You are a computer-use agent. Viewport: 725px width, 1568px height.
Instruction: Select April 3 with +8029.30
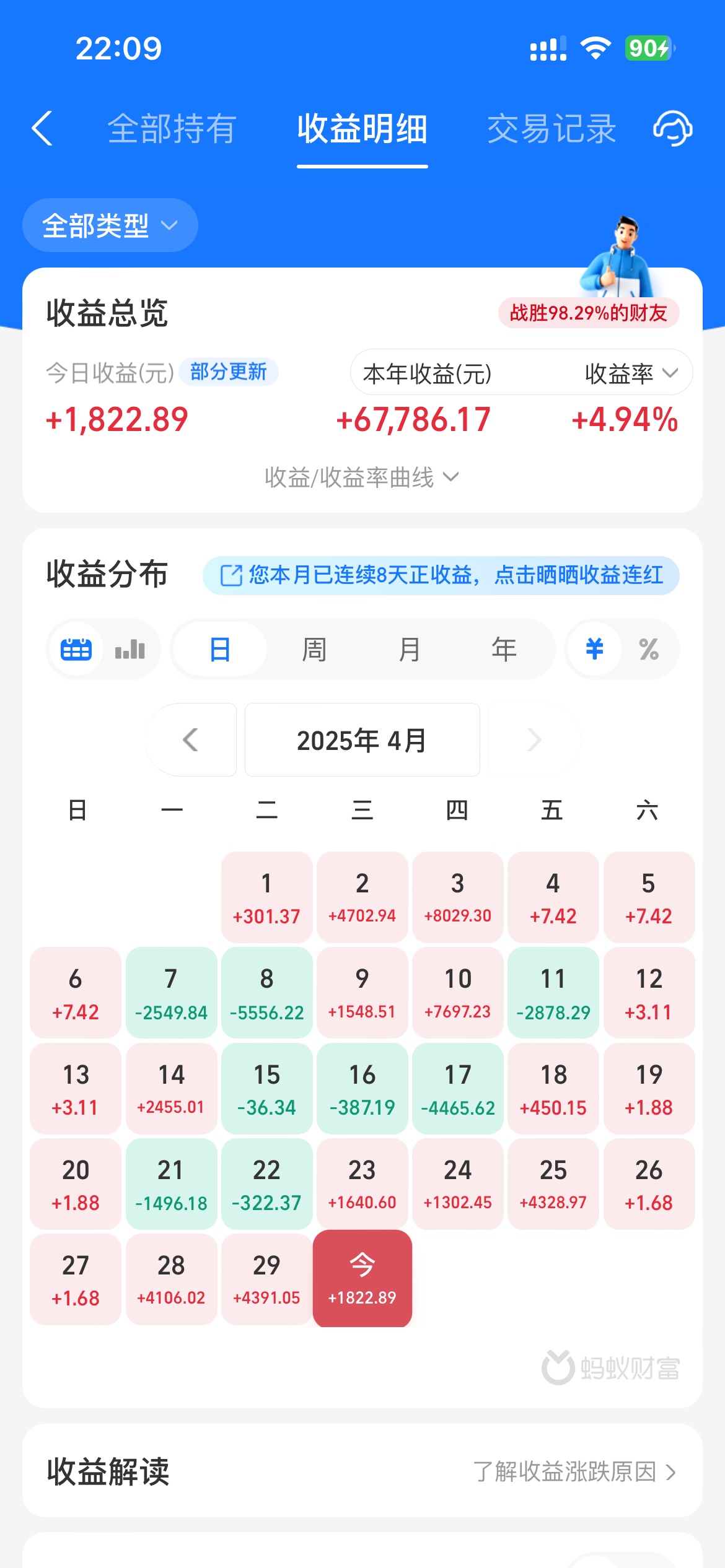pyautogui.click(x=458, y=897)
